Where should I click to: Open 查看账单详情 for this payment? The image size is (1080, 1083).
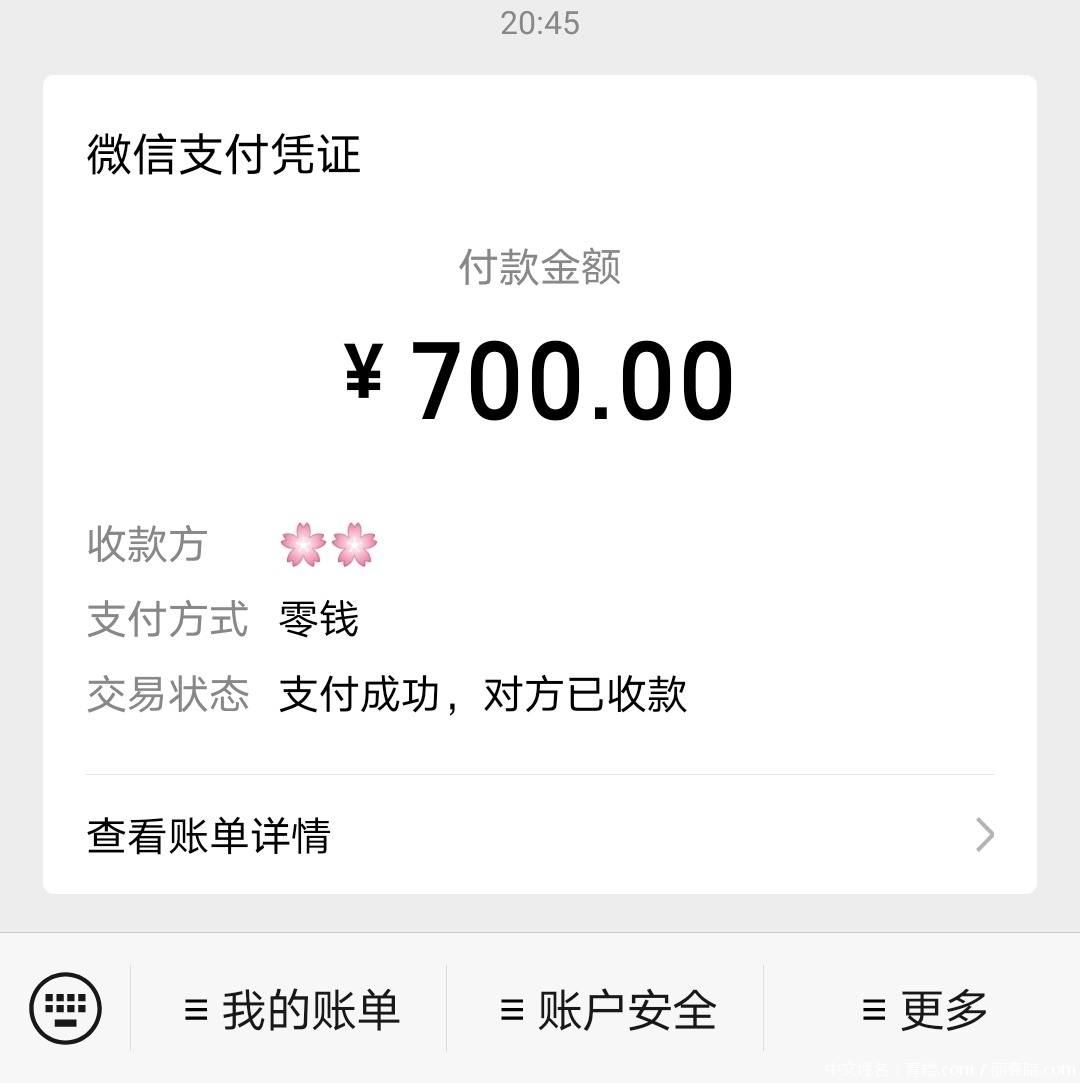(x=540, y=836)
